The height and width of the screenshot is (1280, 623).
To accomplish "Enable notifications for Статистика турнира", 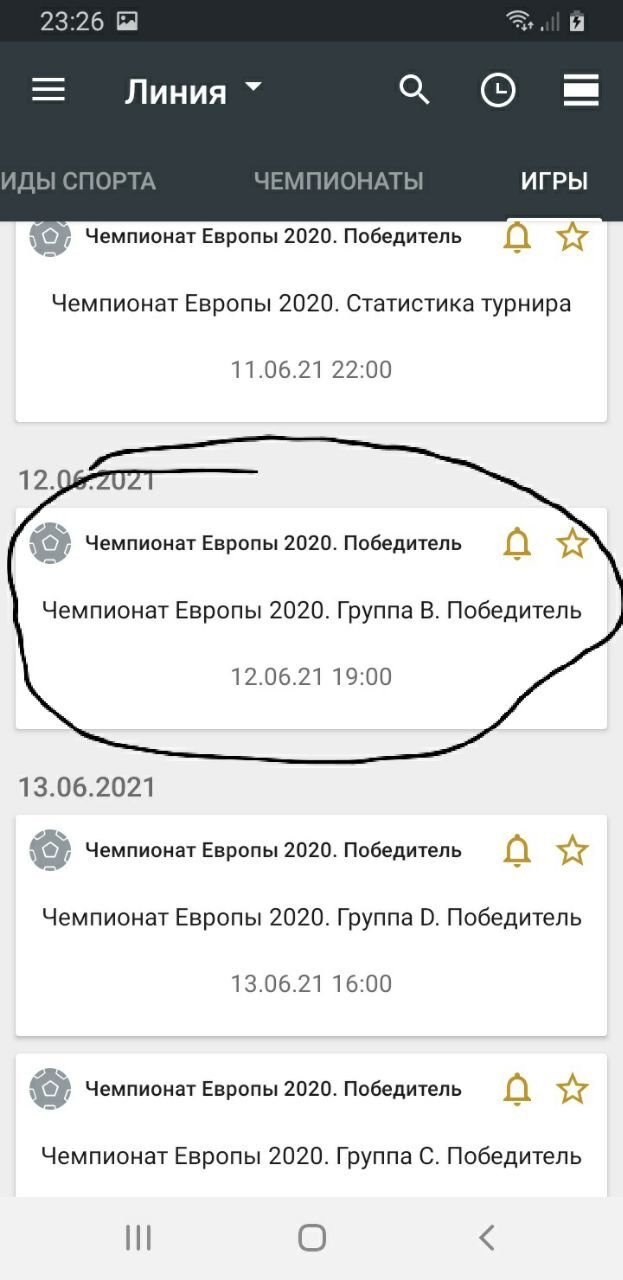I will [517, 237].
